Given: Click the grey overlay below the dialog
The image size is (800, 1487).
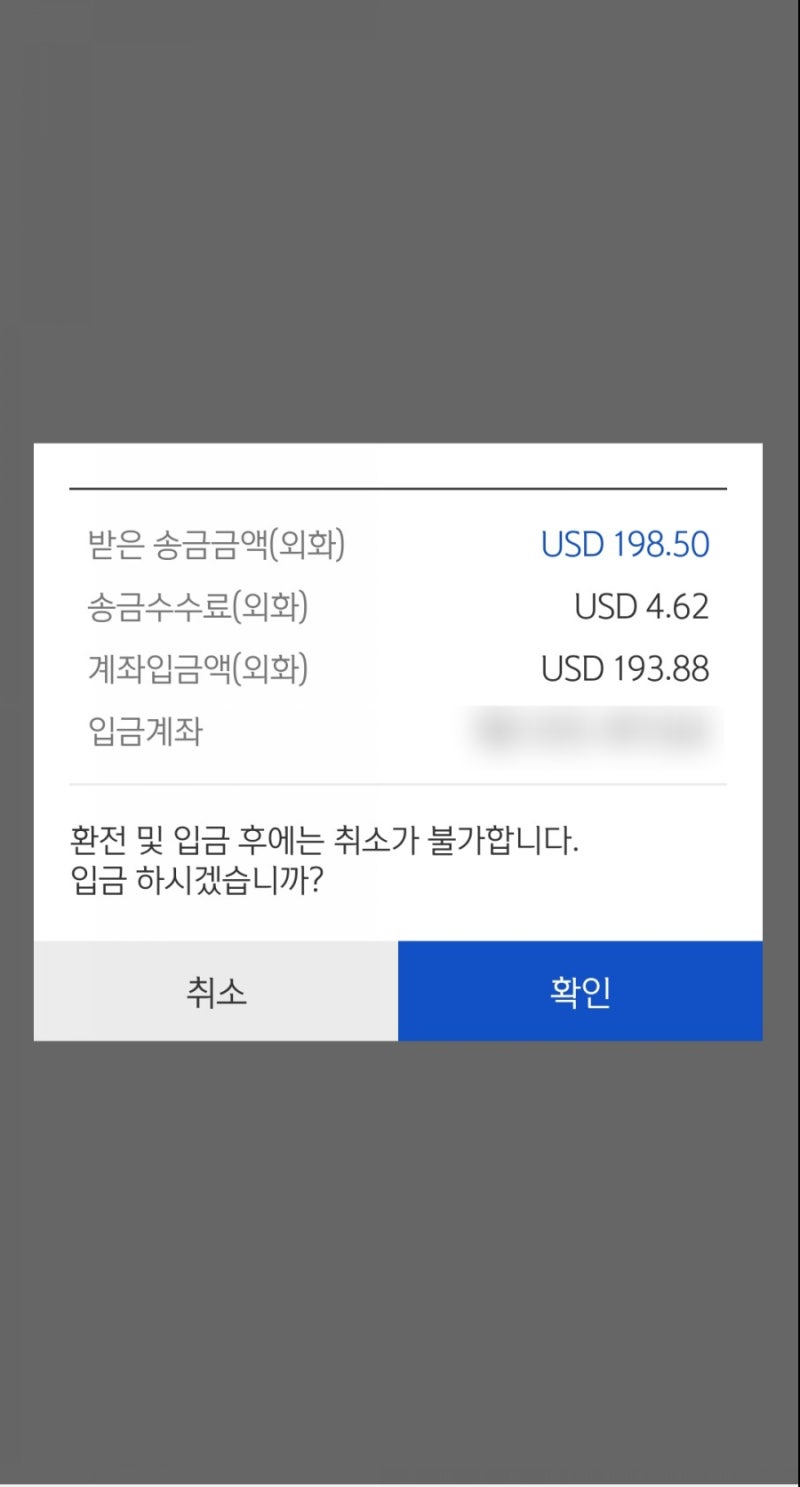Looking at the screenshot, I should pyautogui.click(x=397, y=1250).
